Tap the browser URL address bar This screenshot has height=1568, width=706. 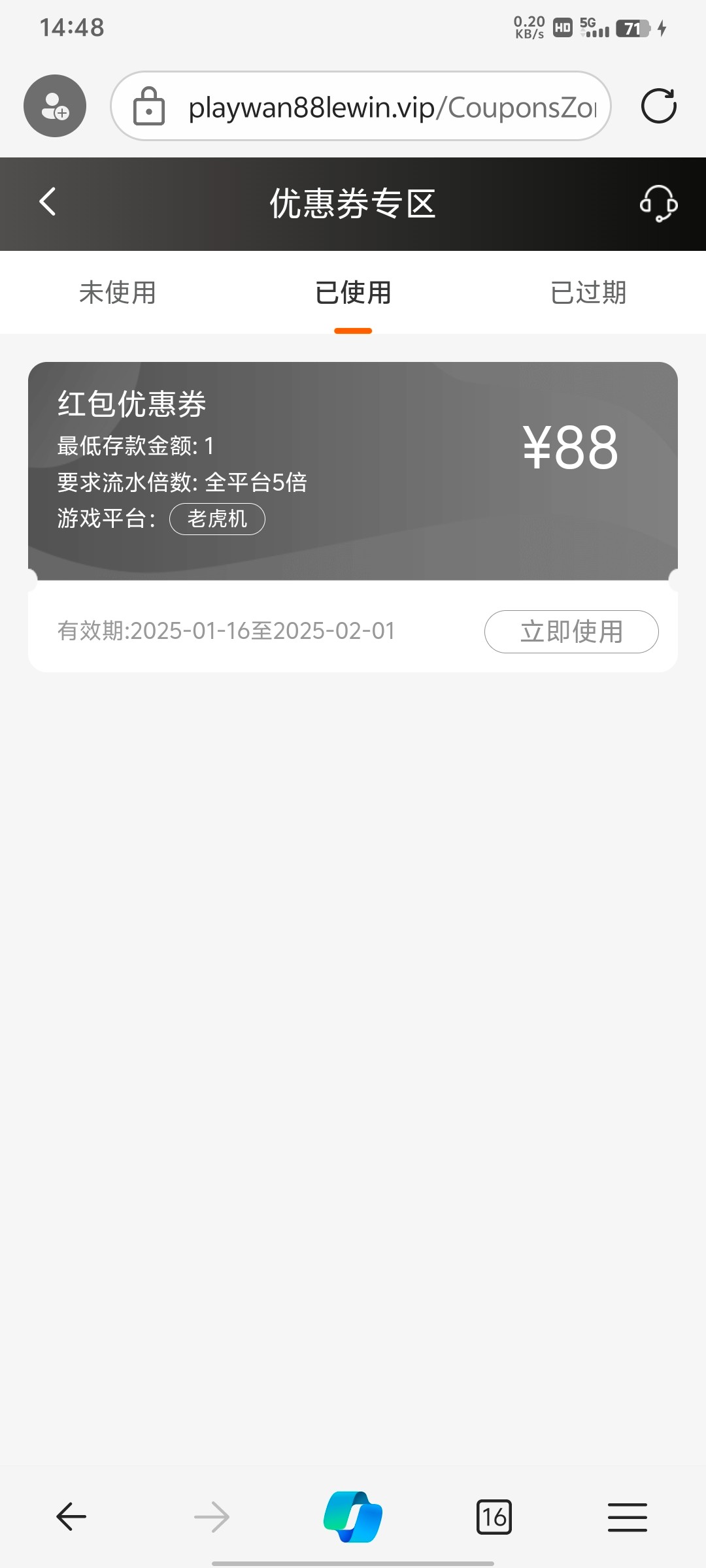click(x=361, y=106)
